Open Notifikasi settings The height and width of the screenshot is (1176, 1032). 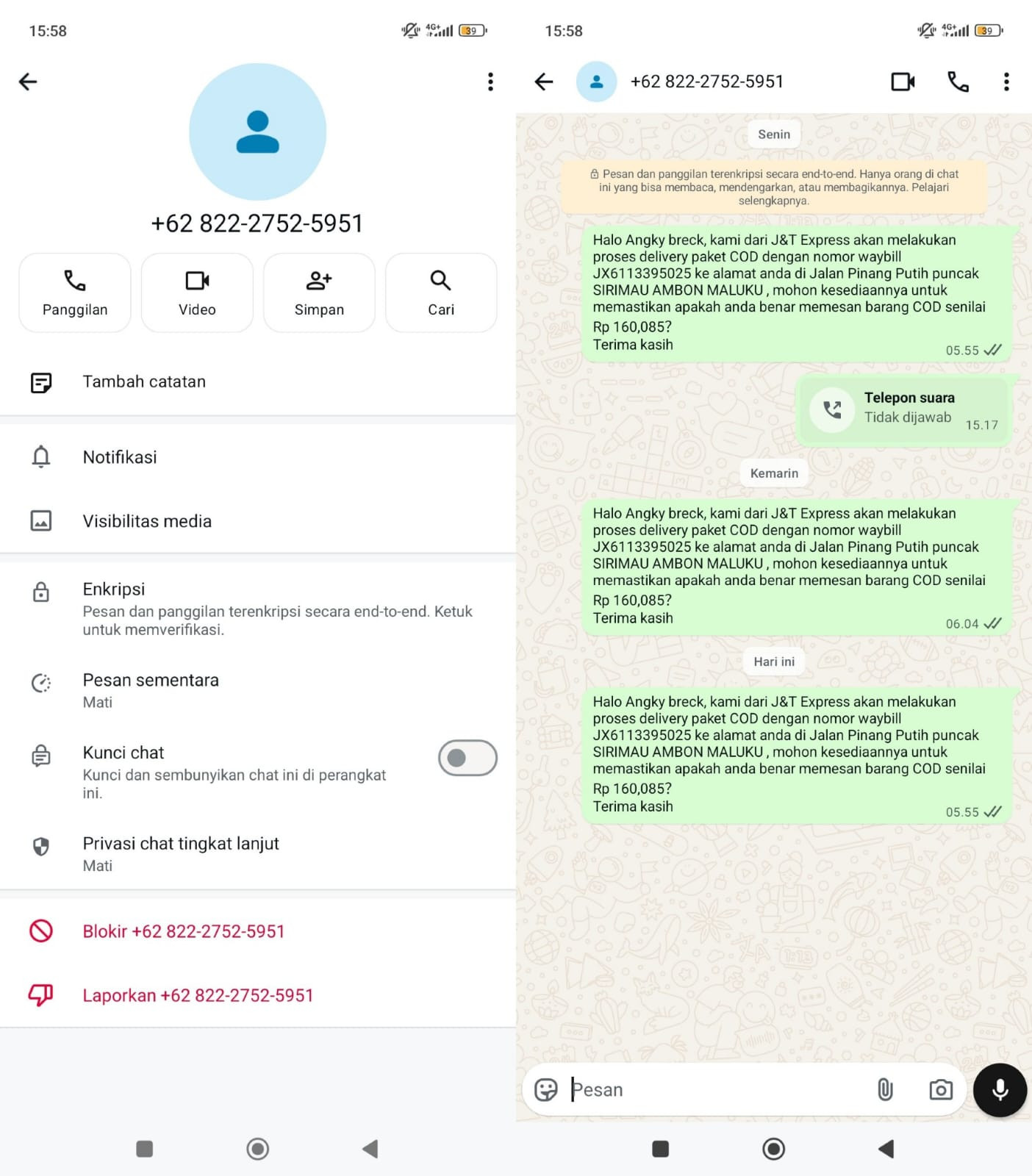coord(258,457)
